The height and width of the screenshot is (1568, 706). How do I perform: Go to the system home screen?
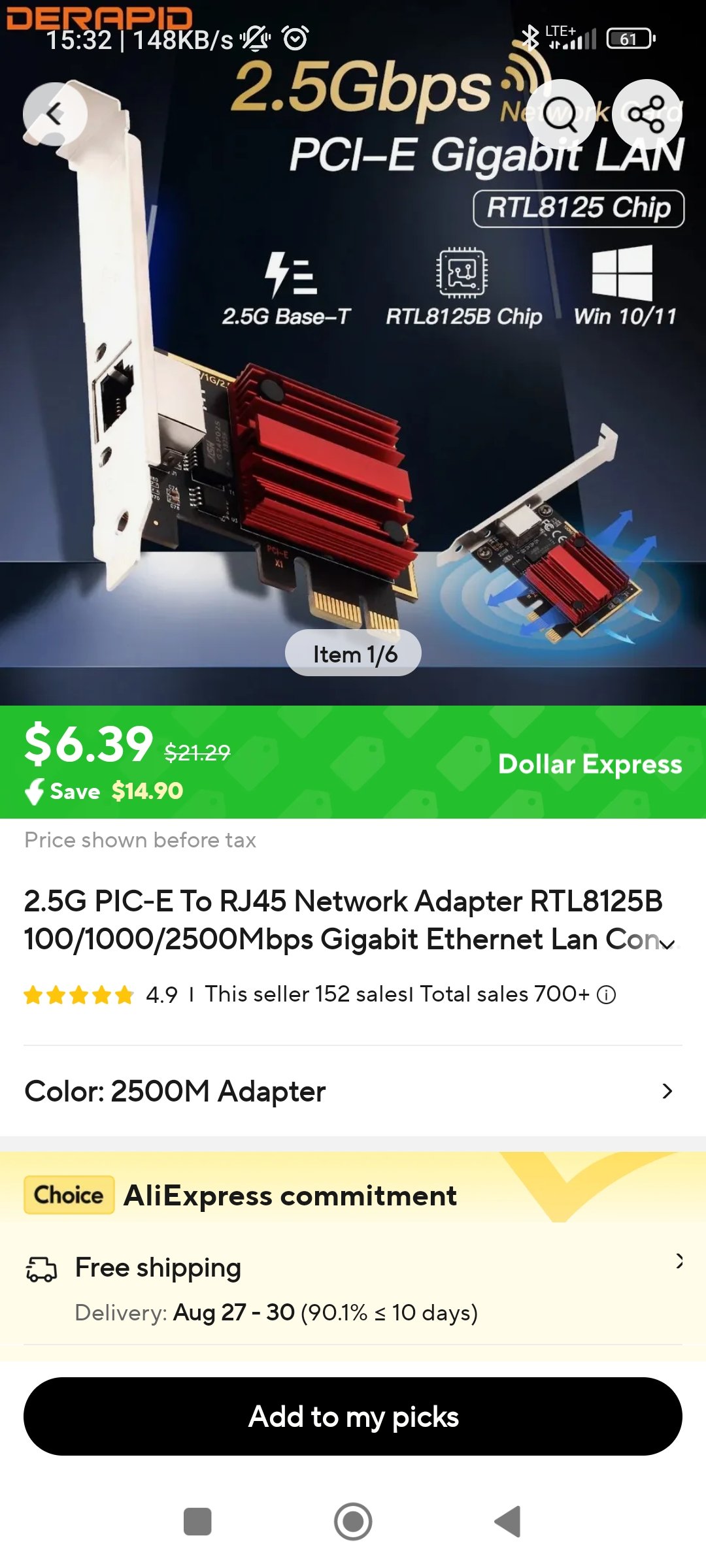[353, 1522]
